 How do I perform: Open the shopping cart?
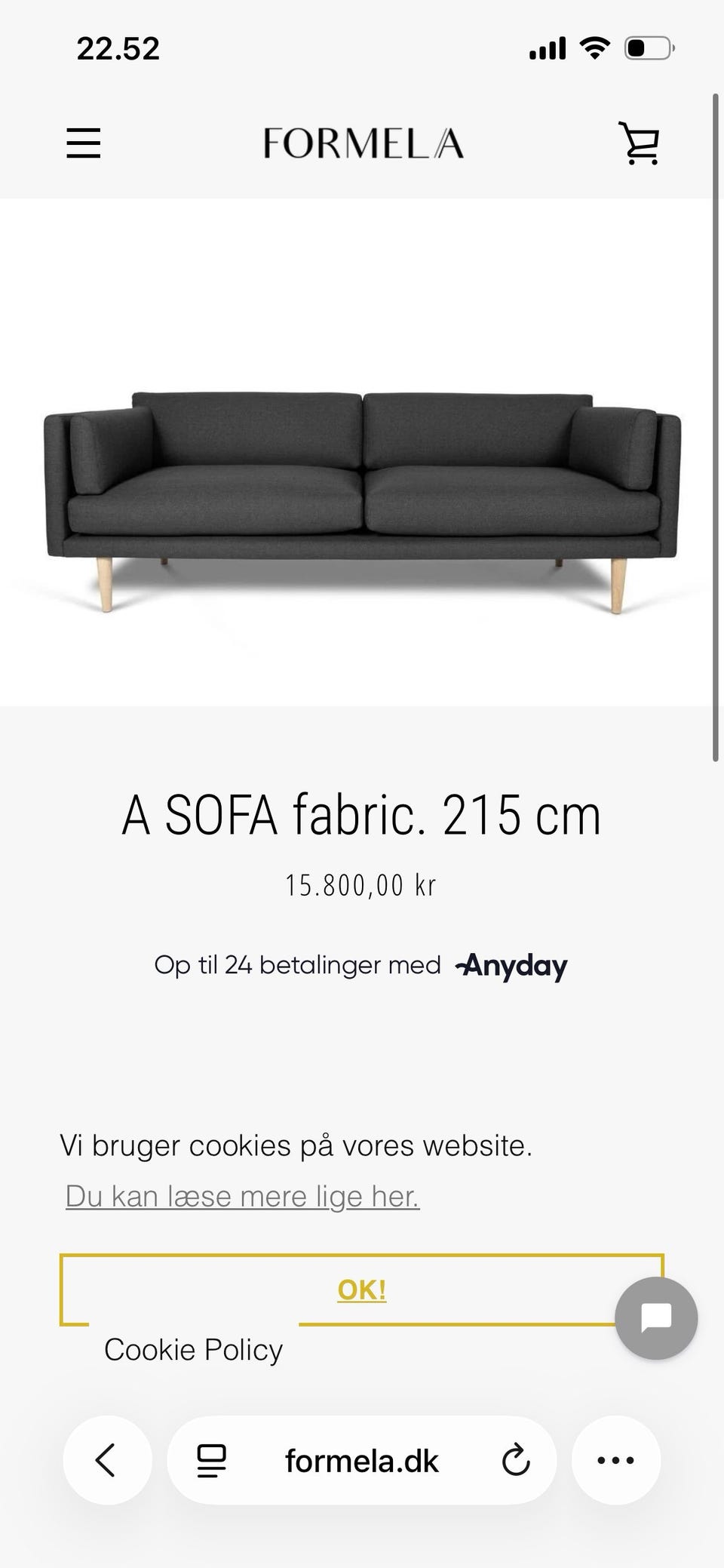tap(640, 143)
